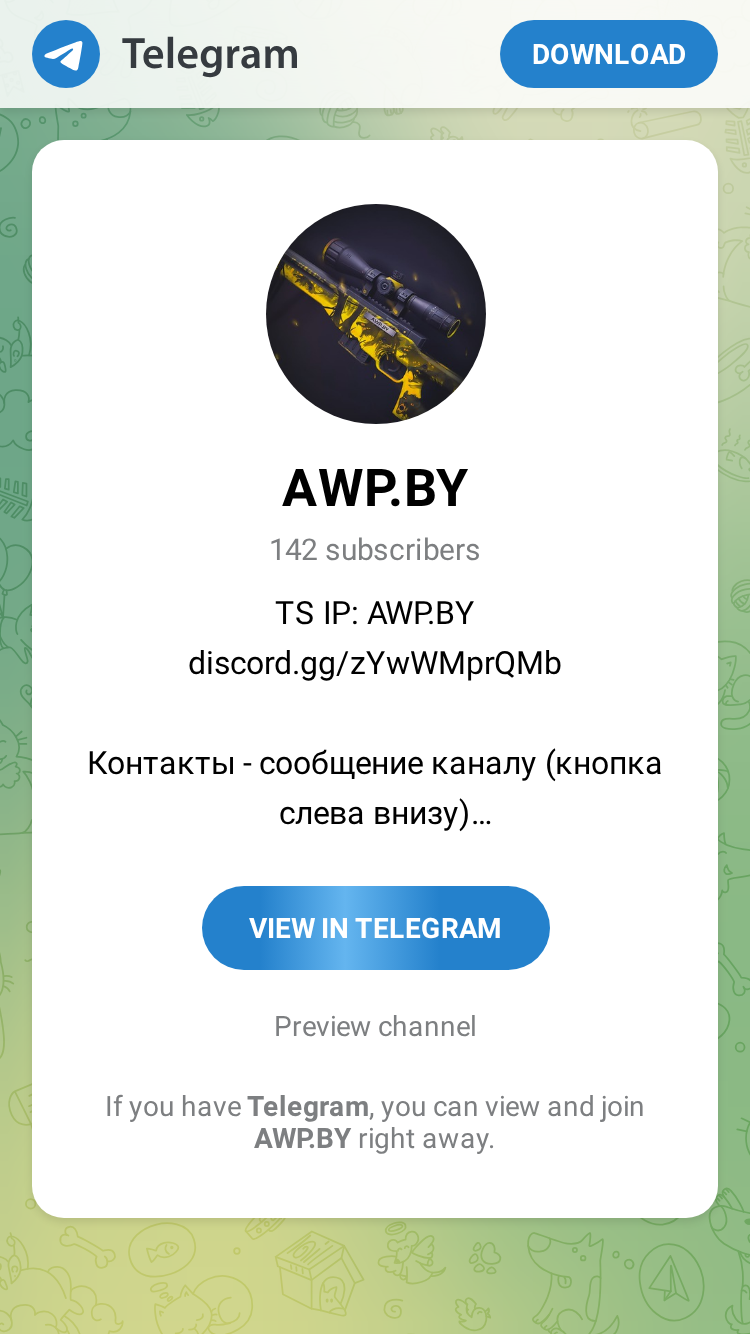Open the Preview channel link
Screen dimensions: 750x1334
point(375,1026)
